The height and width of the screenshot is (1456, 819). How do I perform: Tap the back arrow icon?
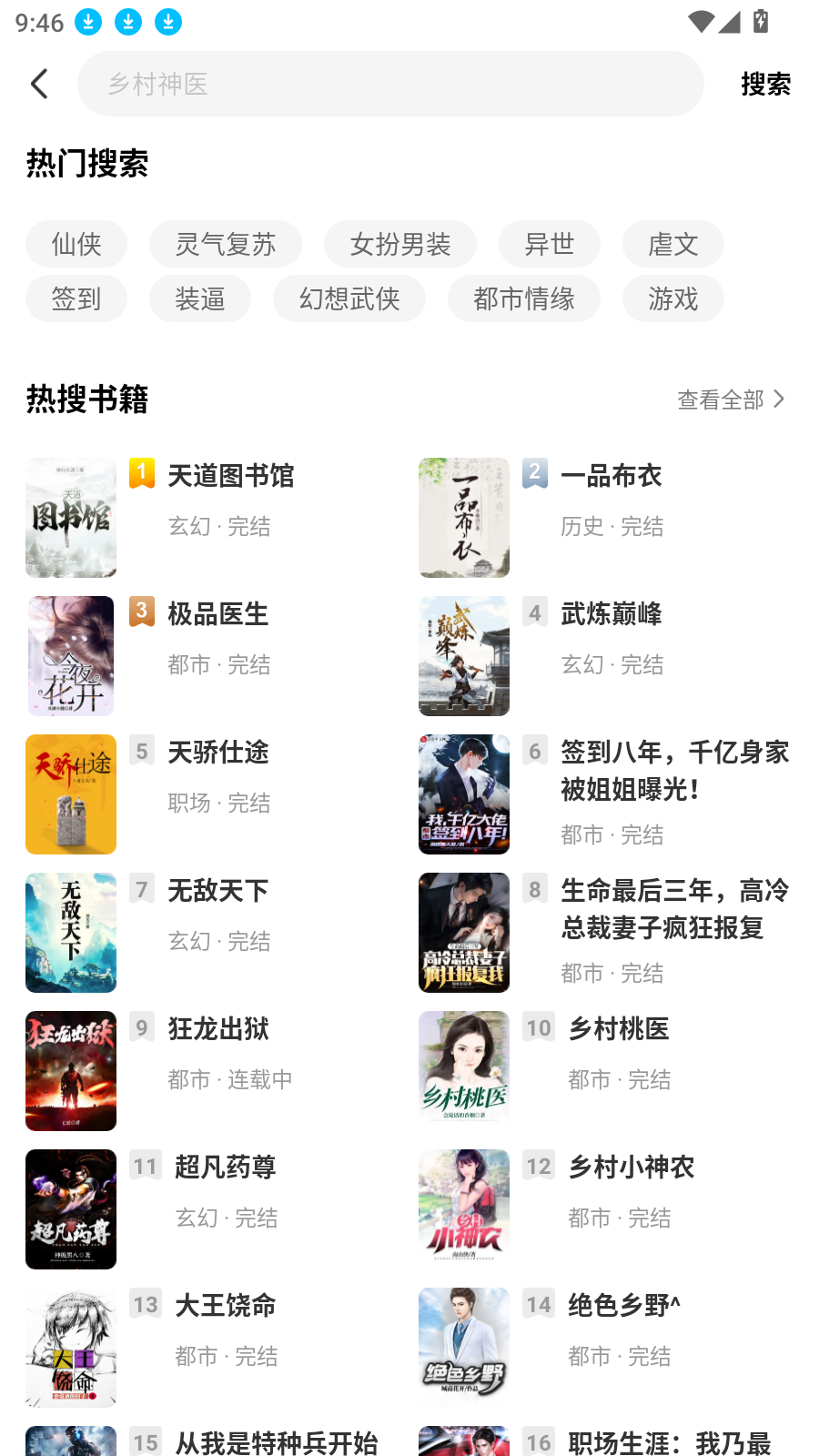pos(39,83)
